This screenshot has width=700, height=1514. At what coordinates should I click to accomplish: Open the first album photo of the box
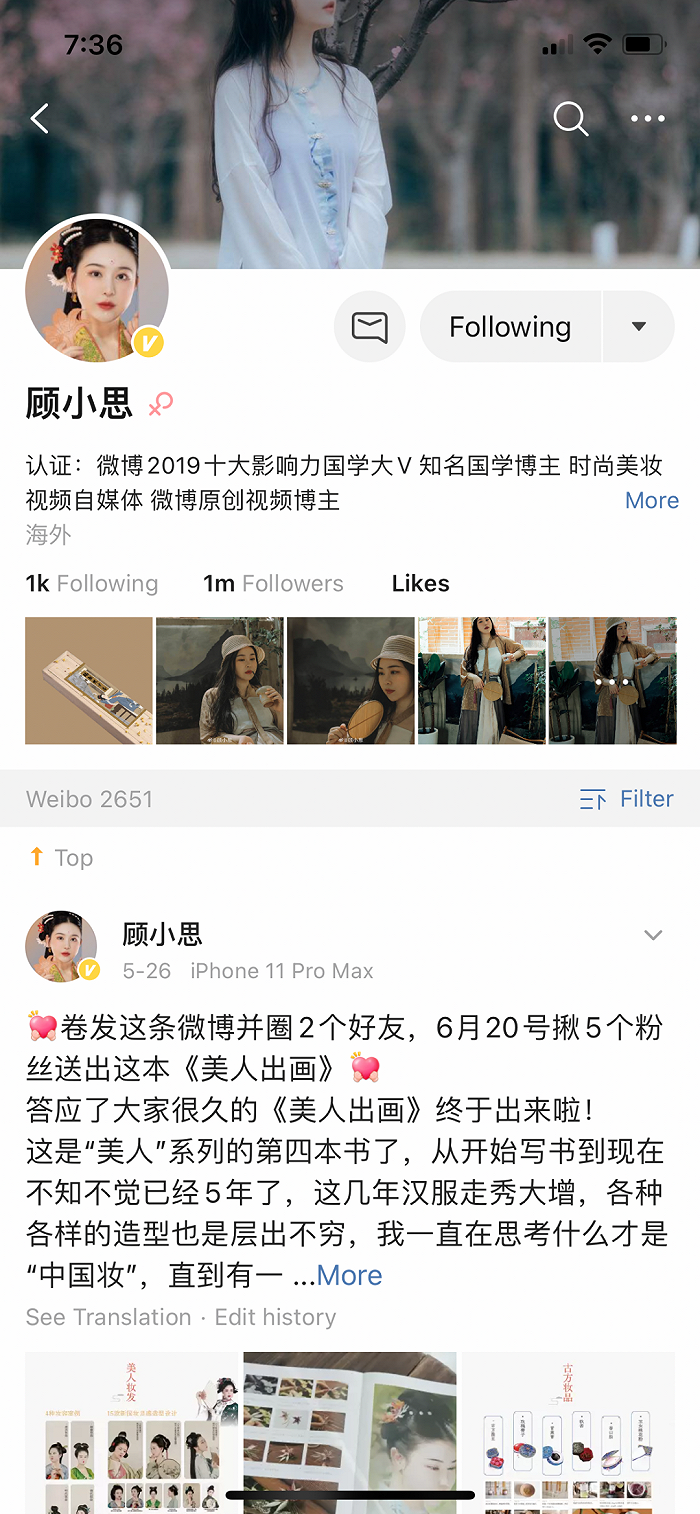pyautogui.click(x=89, y=681)
